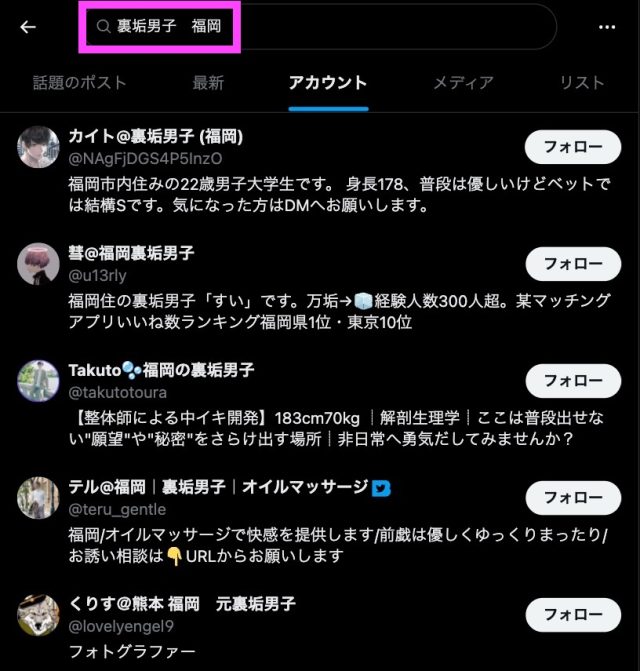This screenshot has width=640, height=671.
Task: Tap the search field to edit the query
Action: [x=317, y=27]
